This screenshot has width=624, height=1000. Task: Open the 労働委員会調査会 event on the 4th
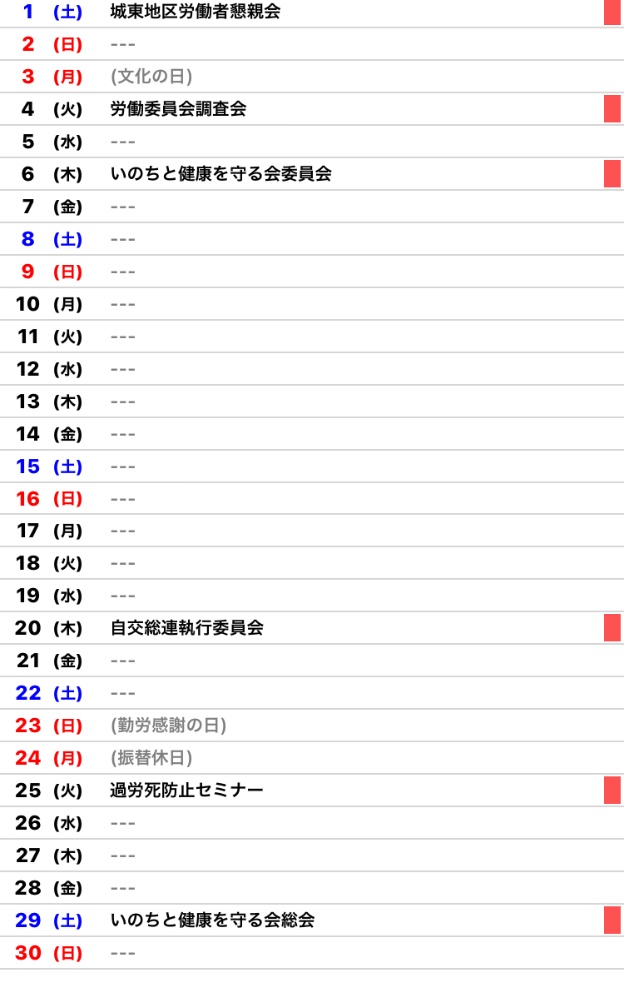point(178,109)
